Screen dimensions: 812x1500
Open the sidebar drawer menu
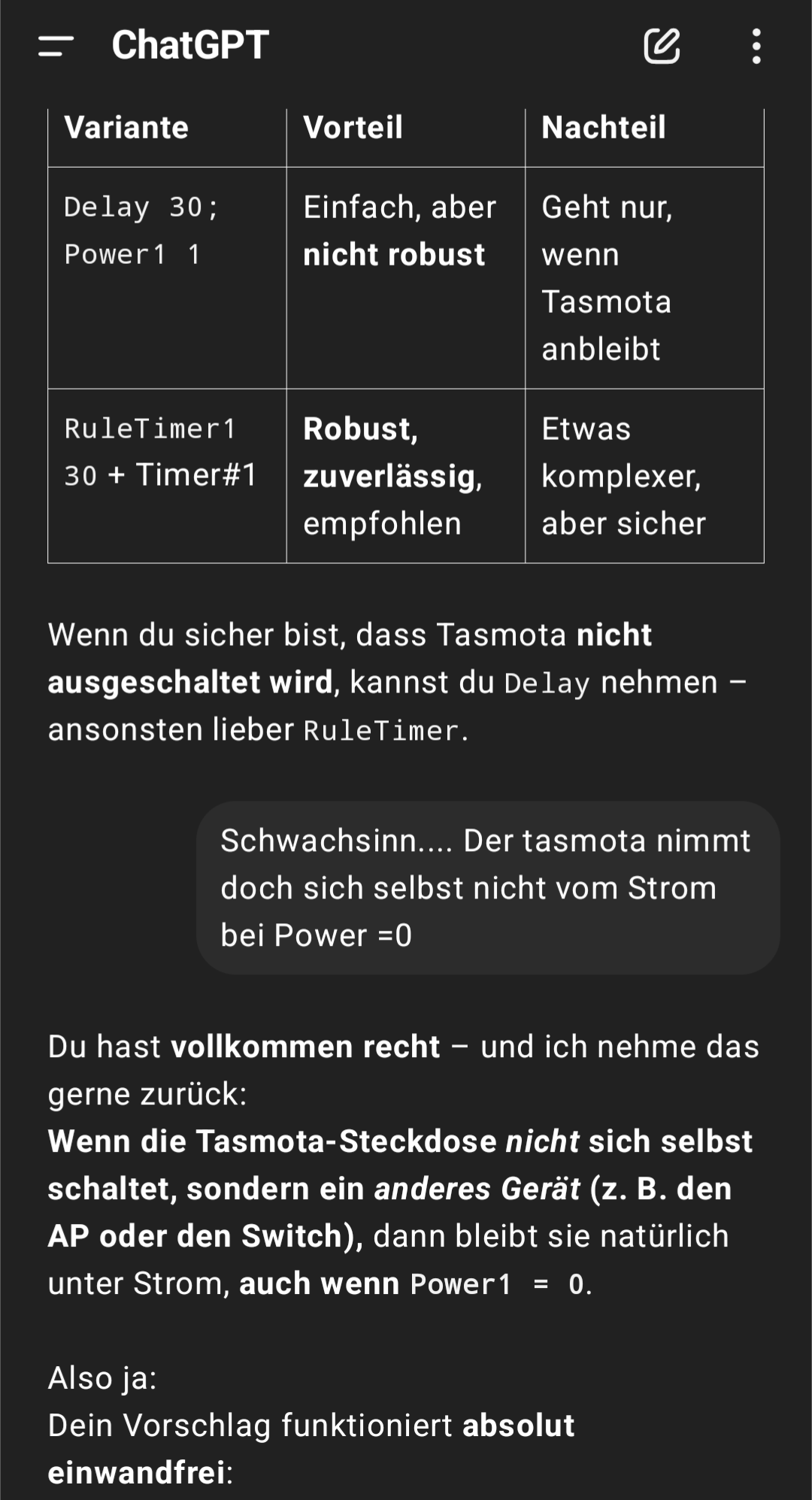[56, 46]
